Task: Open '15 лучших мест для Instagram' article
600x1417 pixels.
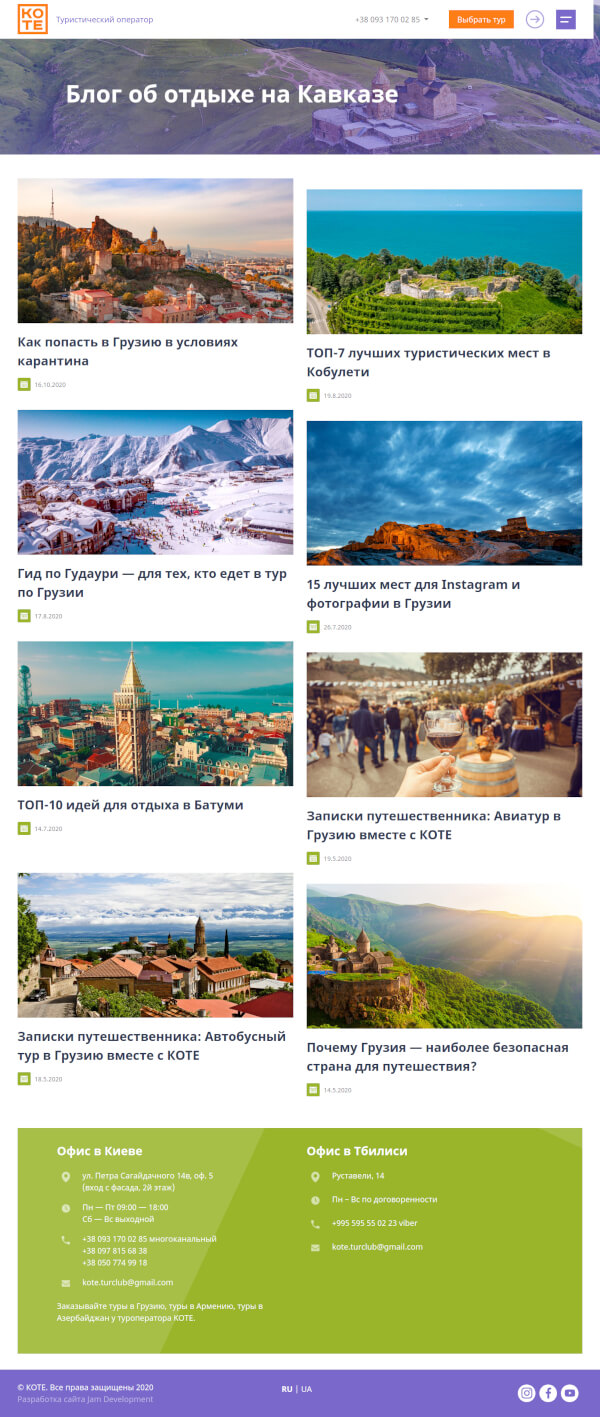Action: click(413, 594)
